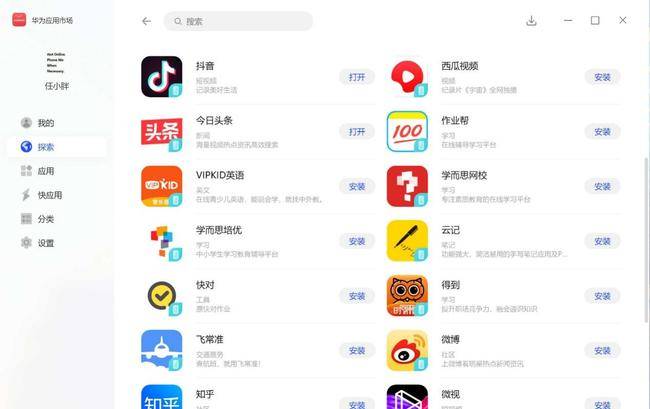Tap the 搜索 search box
650x409 pixels.
point(238,21)
